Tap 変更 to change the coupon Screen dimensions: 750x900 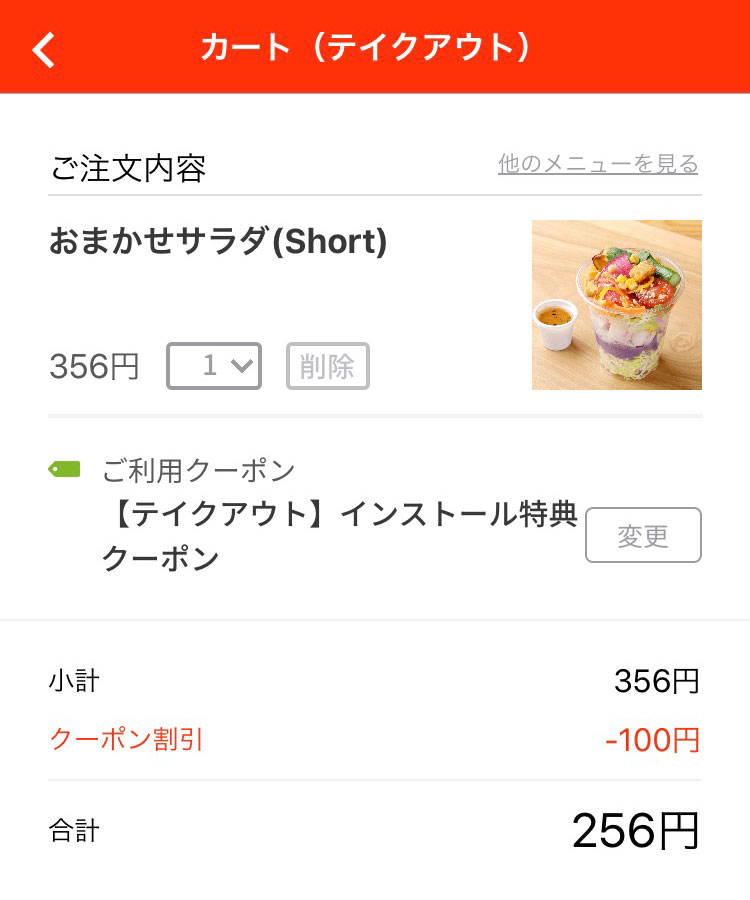pos(643,536)
